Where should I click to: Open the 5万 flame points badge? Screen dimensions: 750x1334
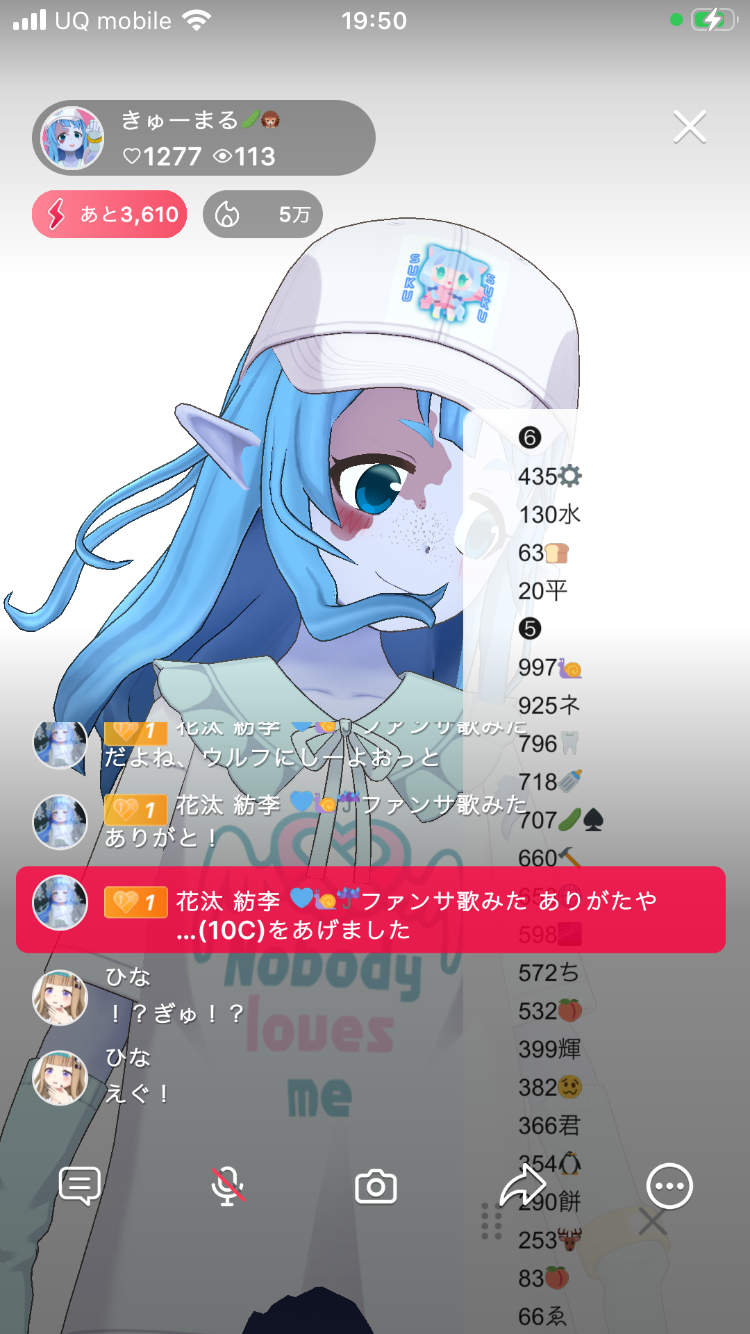[x=262, y=214]
